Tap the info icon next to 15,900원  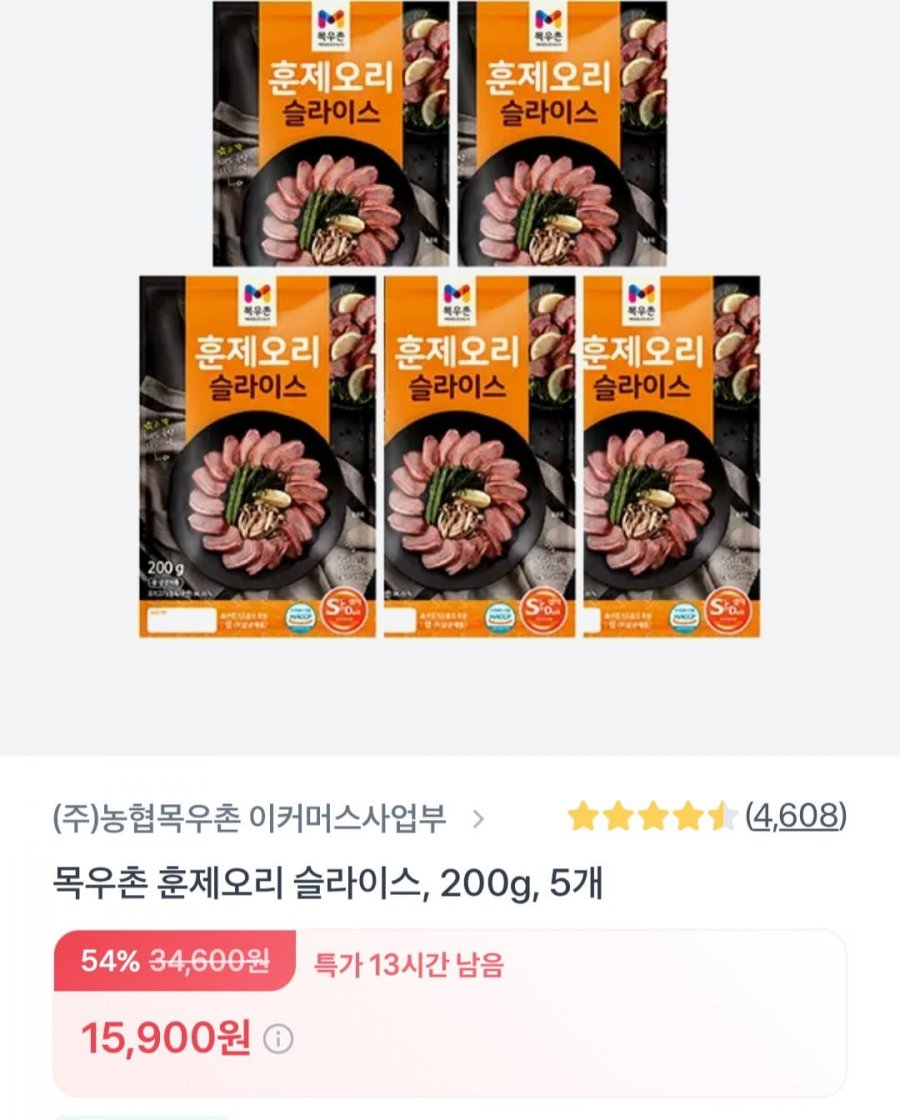click(278, 1040)
